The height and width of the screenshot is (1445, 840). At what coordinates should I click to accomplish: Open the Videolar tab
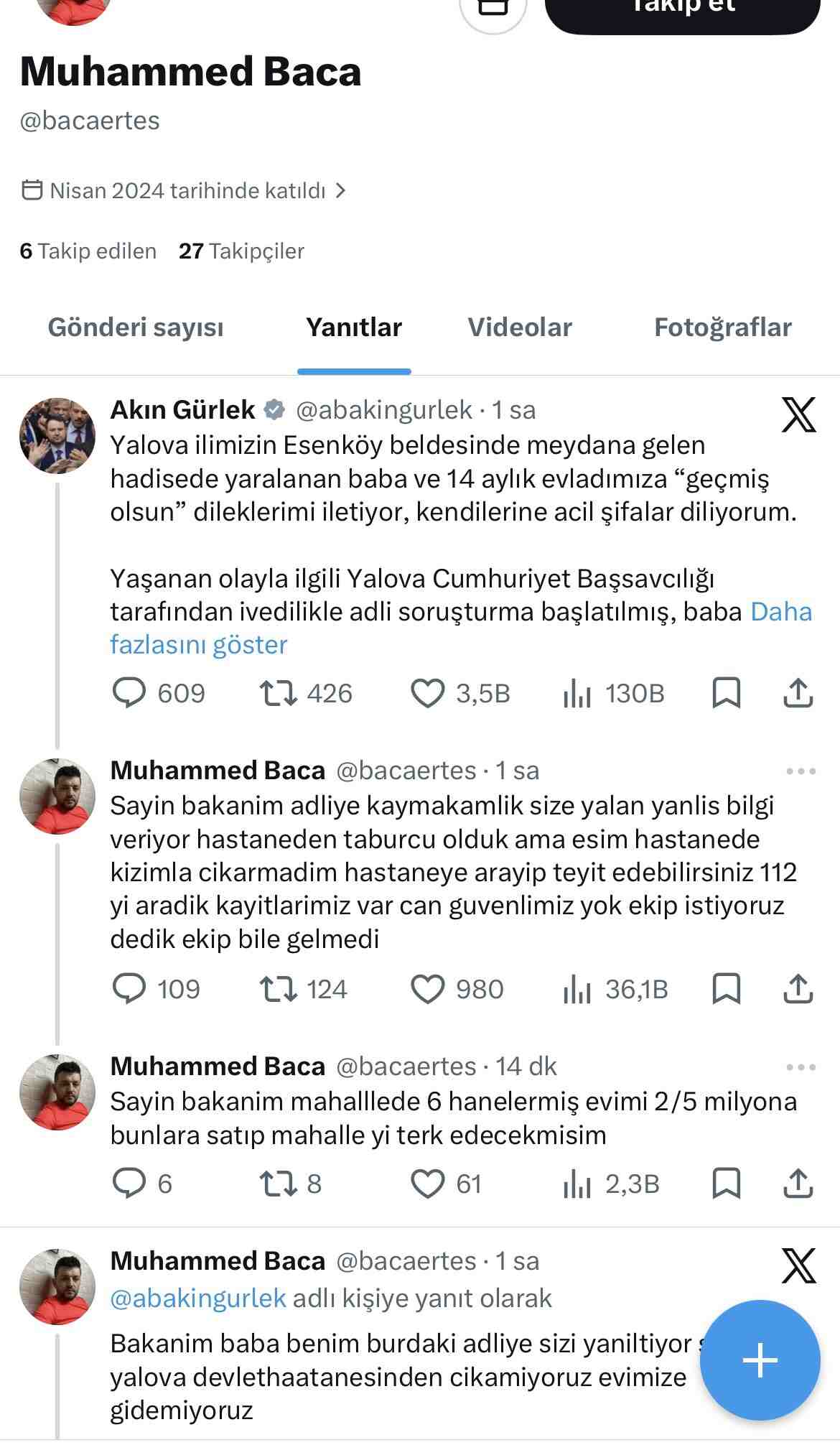click(x=519, y=327)
